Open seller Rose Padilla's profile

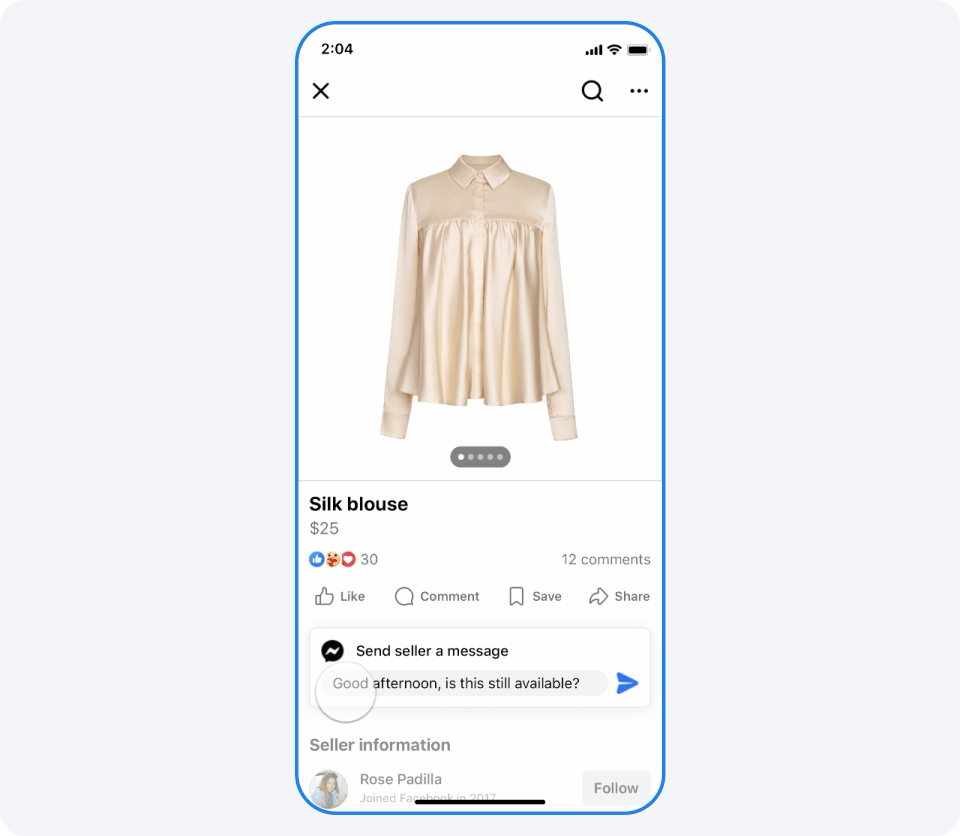click(400, 779)
